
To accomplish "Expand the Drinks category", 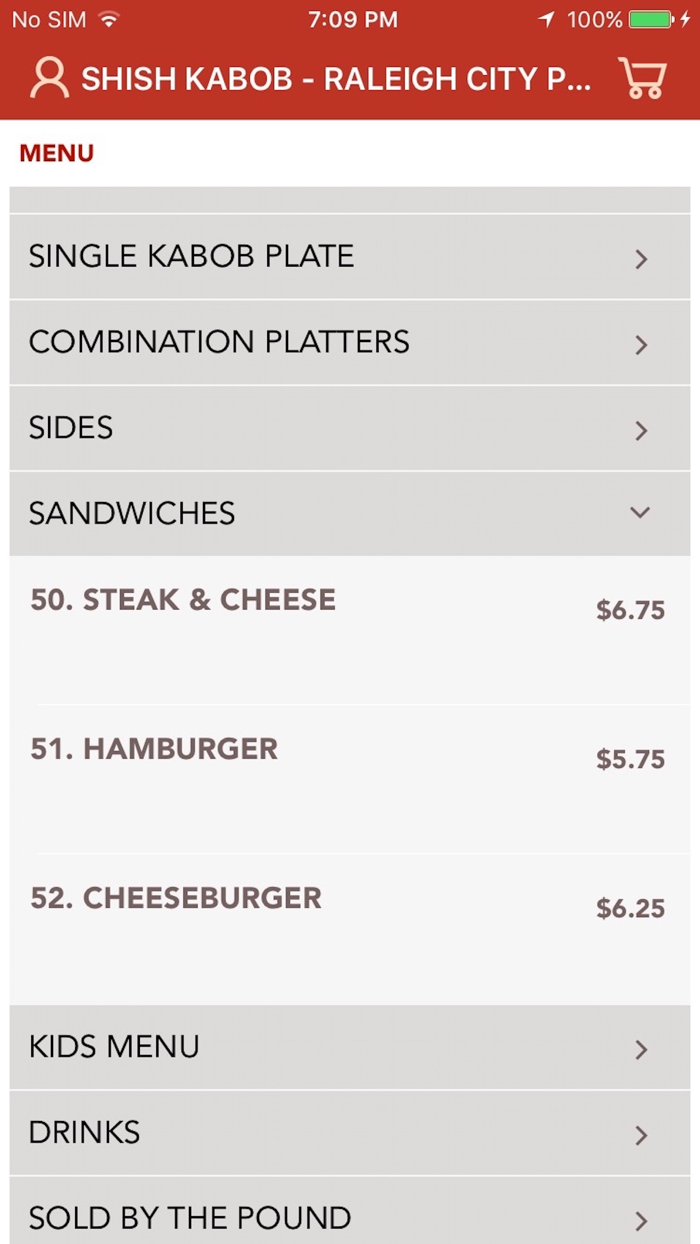I will coord(349,1133).
